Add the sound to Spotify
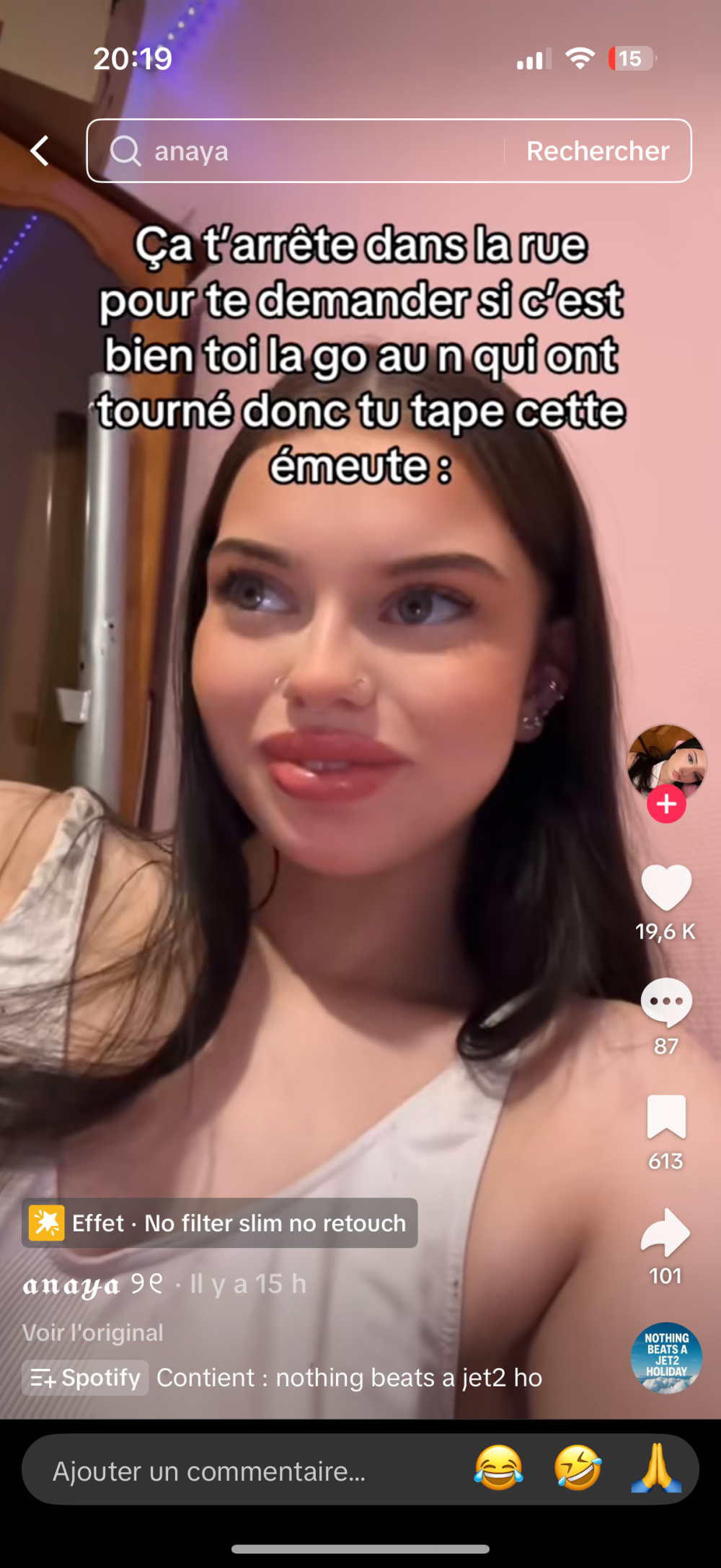 coord(85,1378)
